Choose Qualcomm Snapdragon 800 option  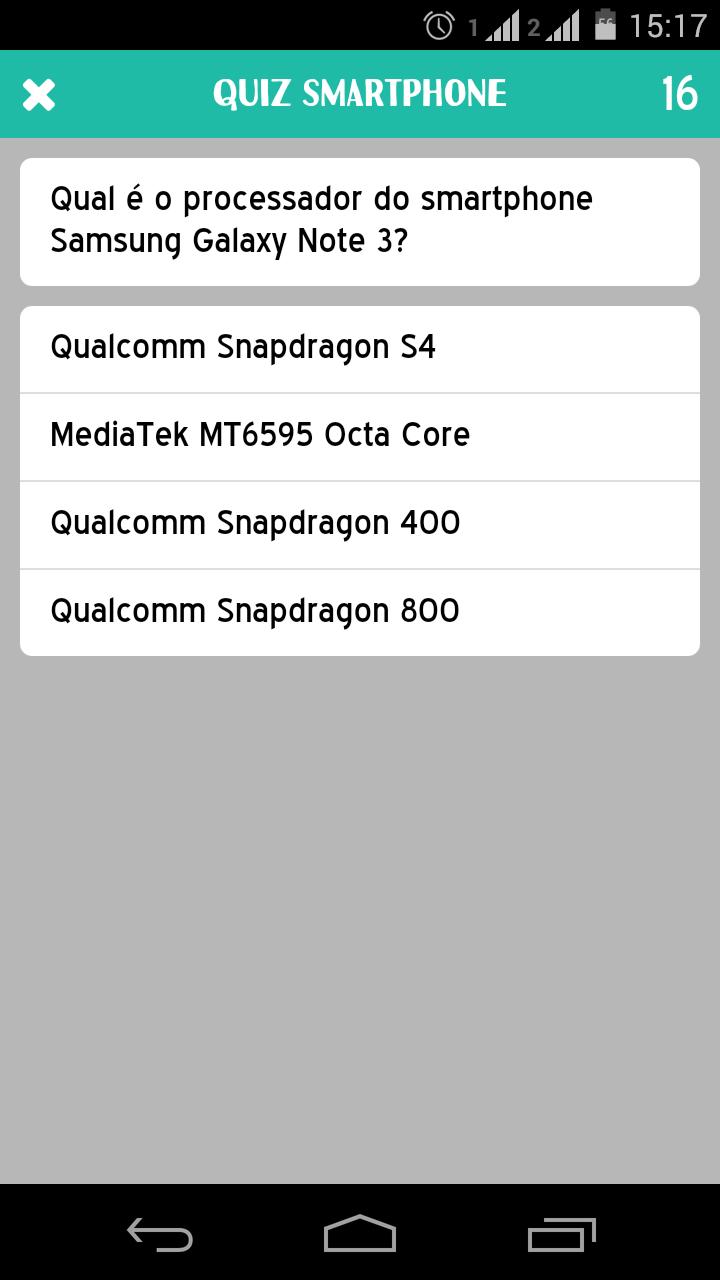coord(360,611)
